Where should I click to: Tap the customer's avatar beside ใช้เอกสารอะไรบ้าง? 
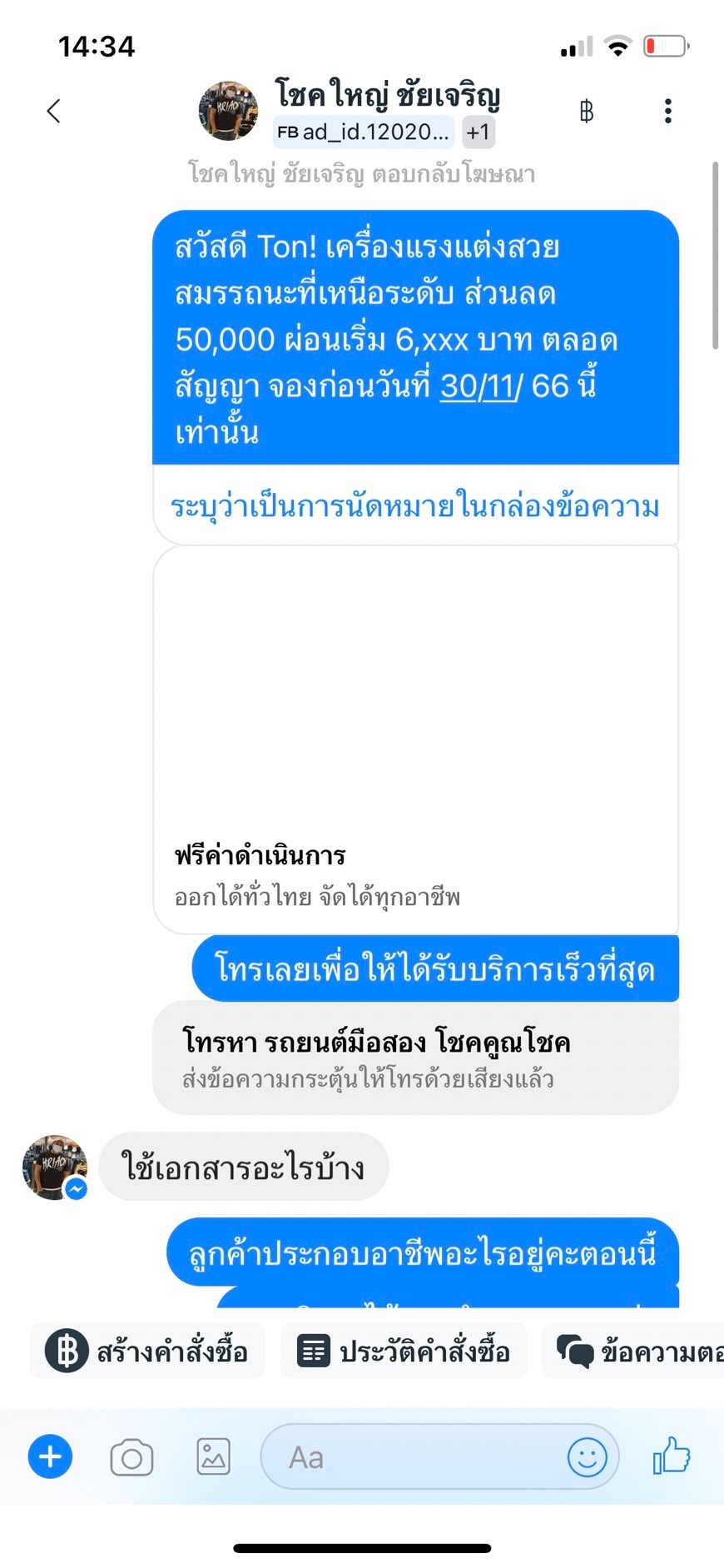54,1167
